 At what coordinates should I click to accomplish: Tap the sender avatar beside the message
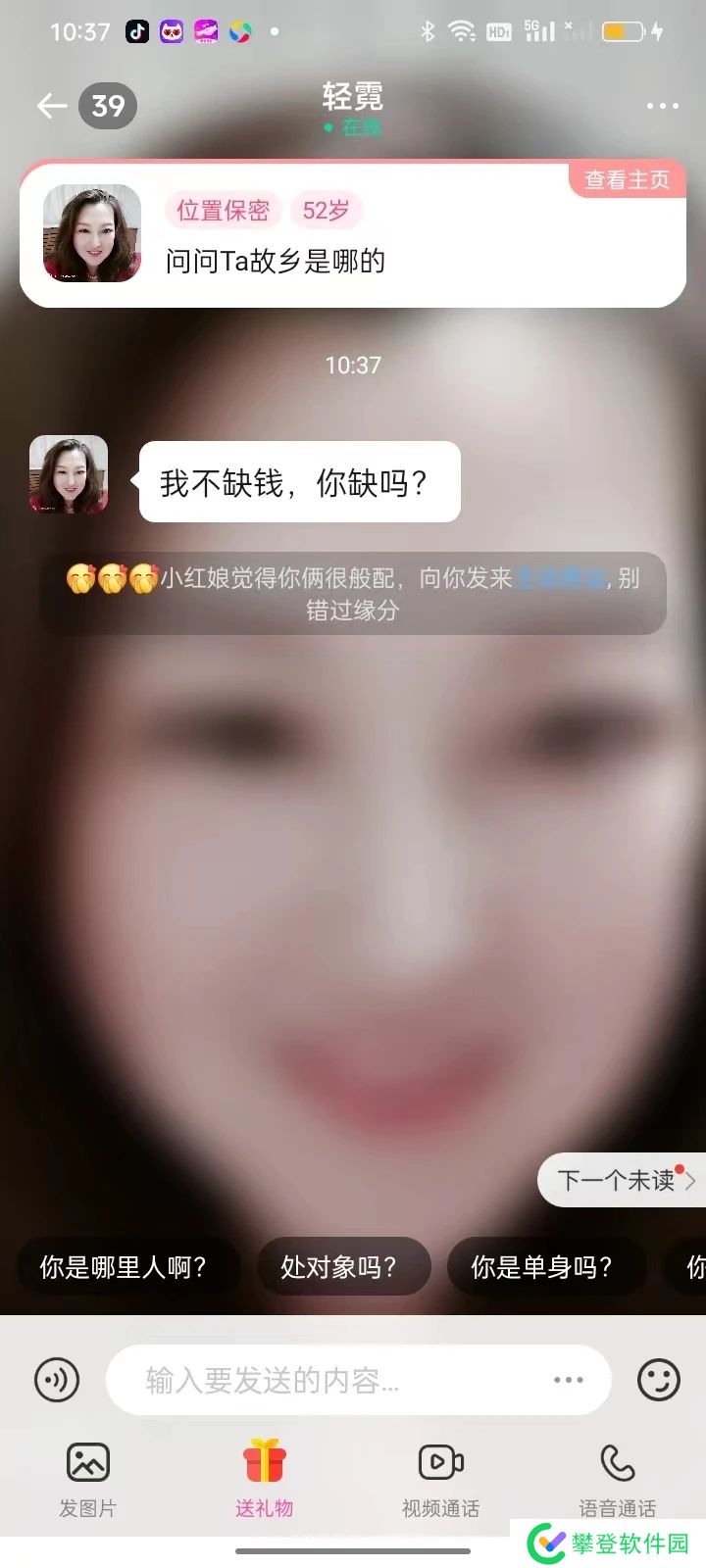[x=69, y=475]
